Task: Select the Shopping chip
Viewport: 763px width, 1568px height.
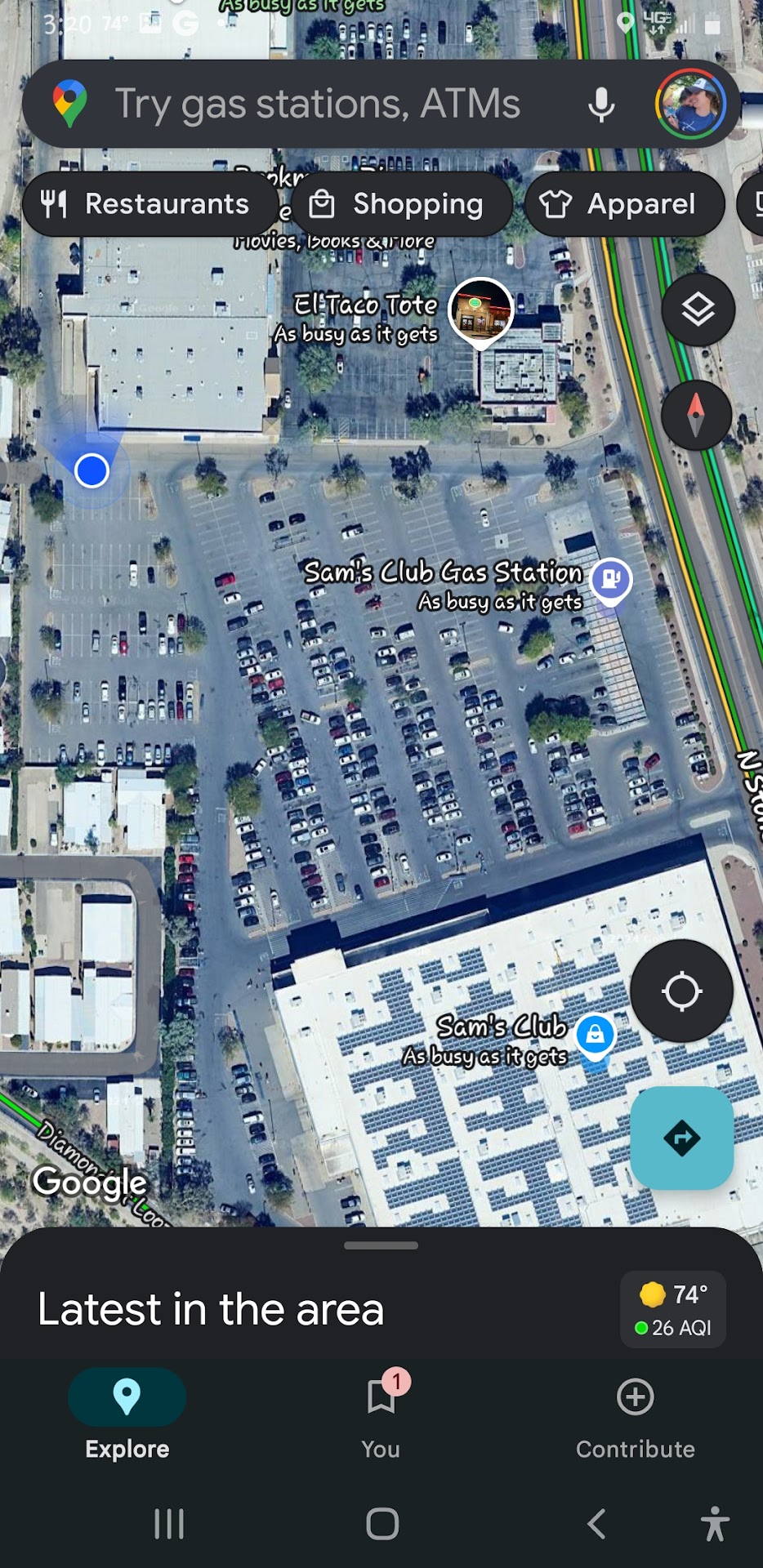Action: coord(402,204)
